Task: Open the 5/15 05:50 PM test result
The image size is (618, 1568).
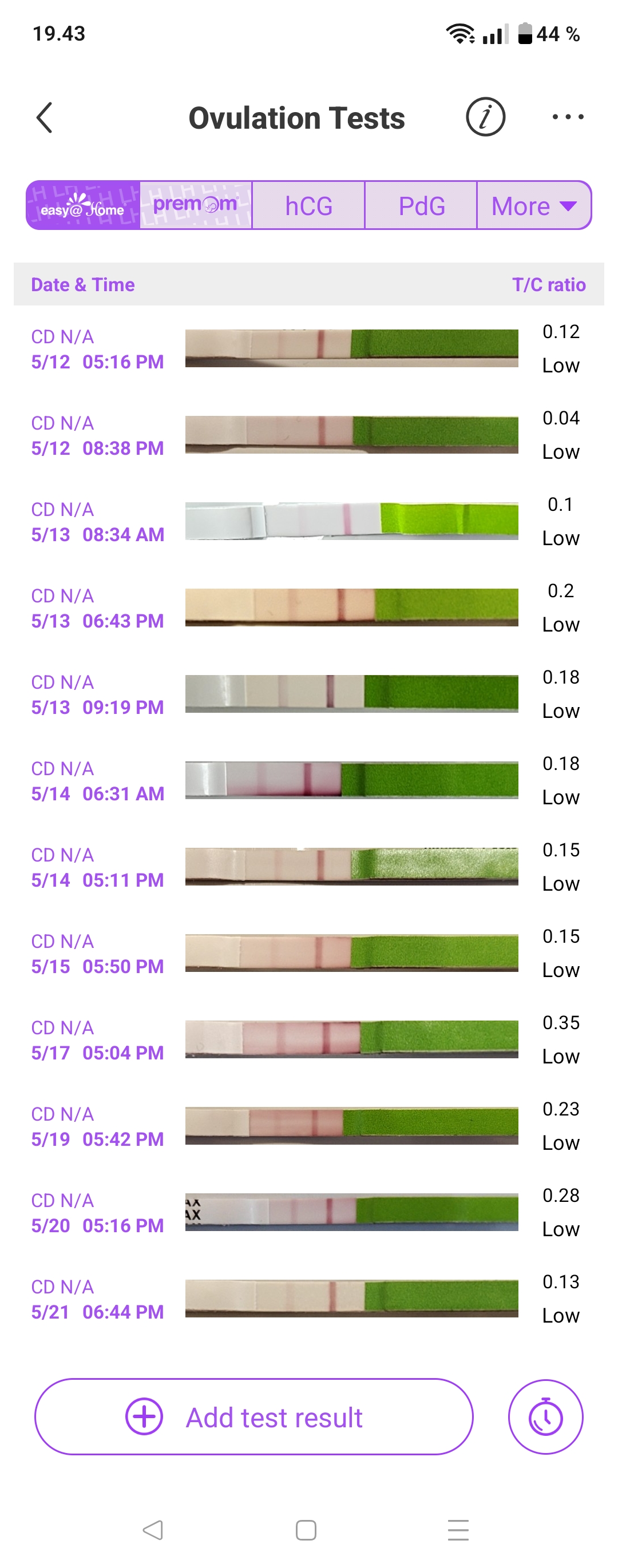Action: click(x=351, y=953)
